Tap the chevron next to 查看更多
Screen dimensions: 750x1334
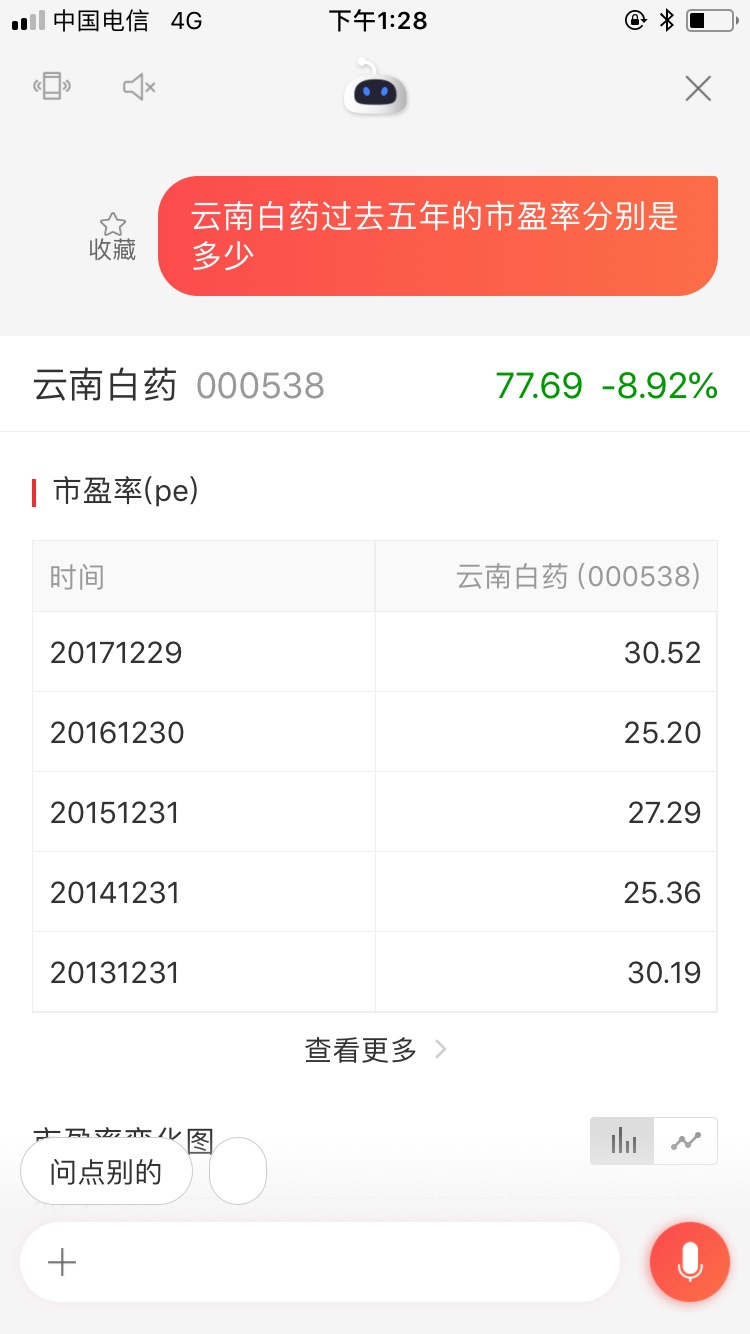440,1049
